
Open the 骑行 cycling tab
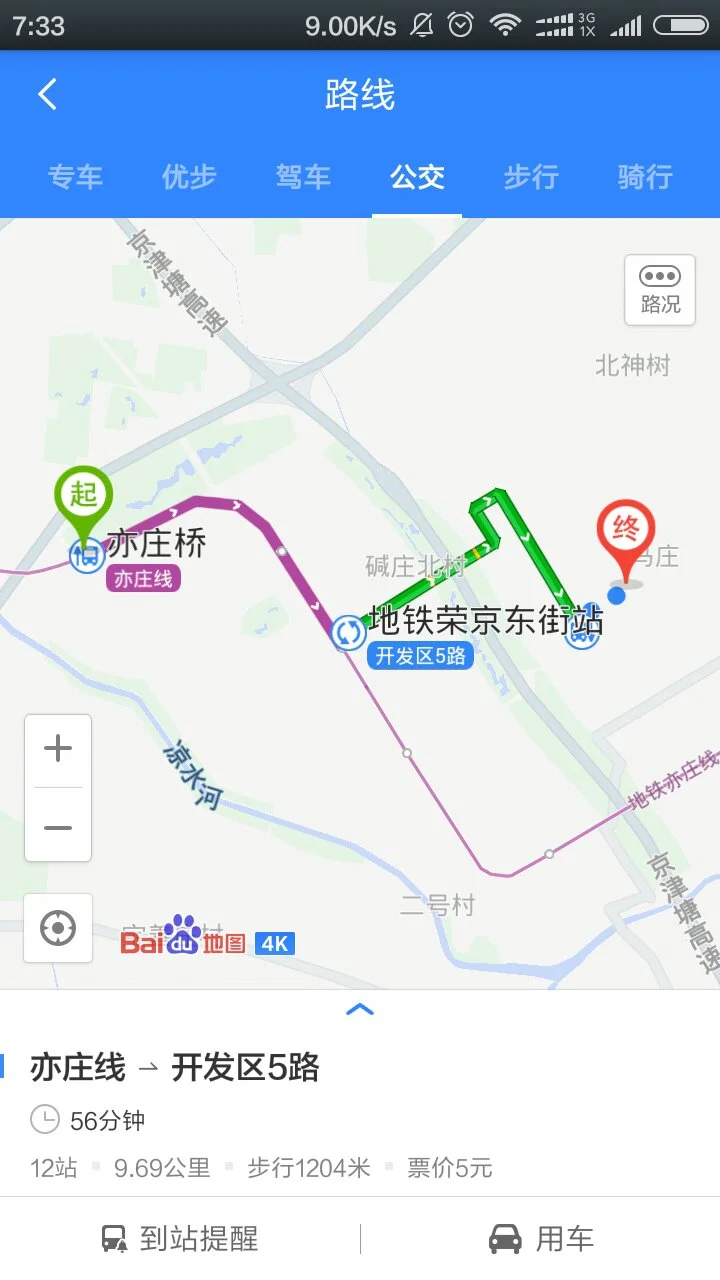click(x=644, y=177)
